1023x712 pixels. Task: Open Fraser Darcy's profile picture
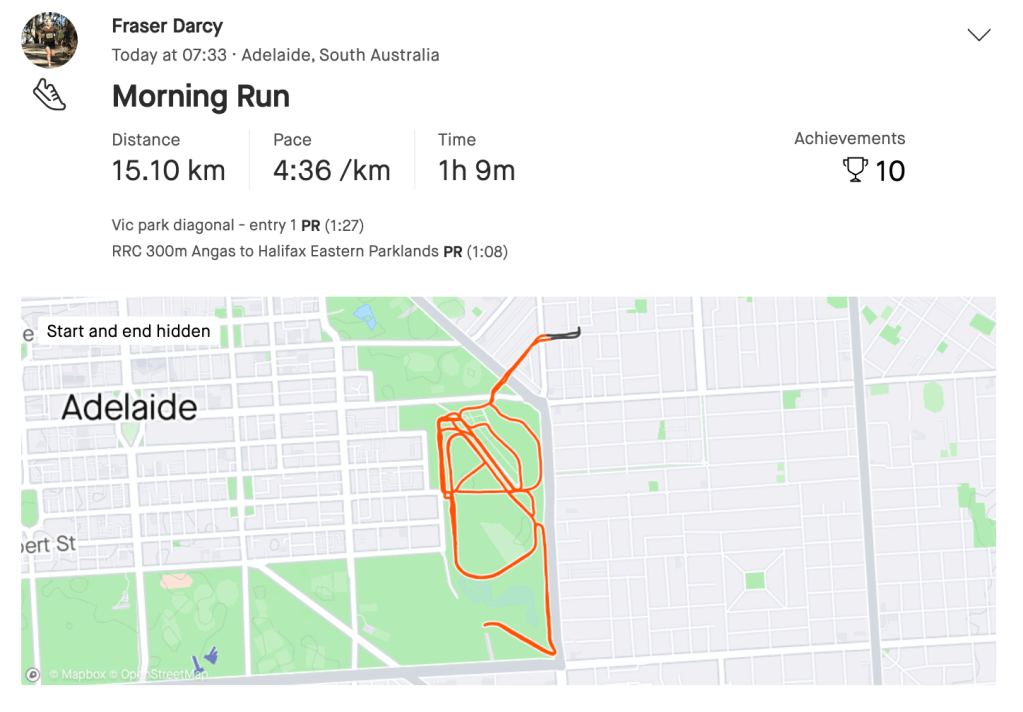coord(49,40)
